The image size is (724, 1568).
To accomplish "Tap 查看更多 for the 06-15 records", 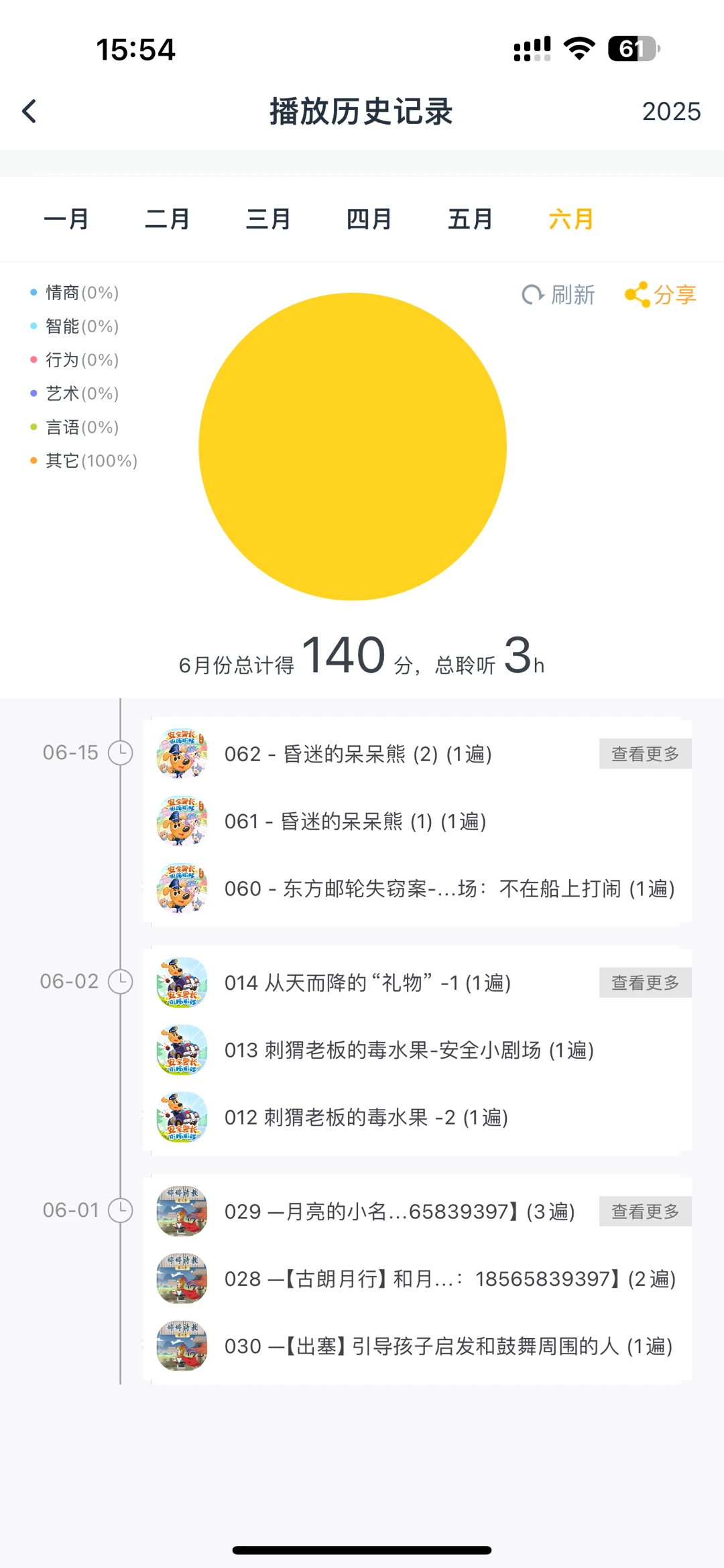I will 645,754.
